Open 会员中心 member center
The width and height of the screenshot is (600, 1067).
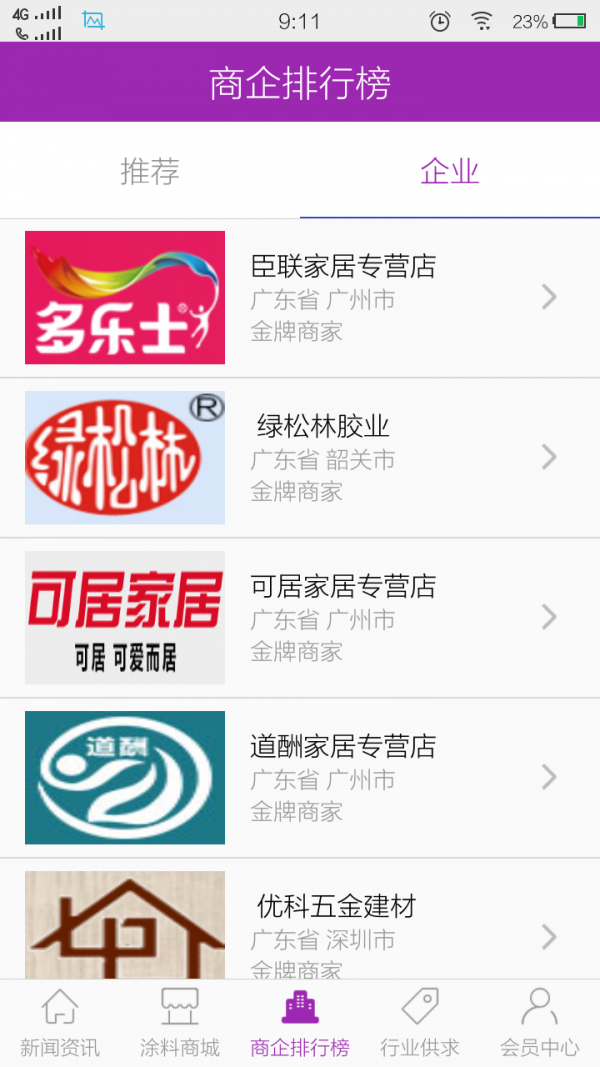540,1023
